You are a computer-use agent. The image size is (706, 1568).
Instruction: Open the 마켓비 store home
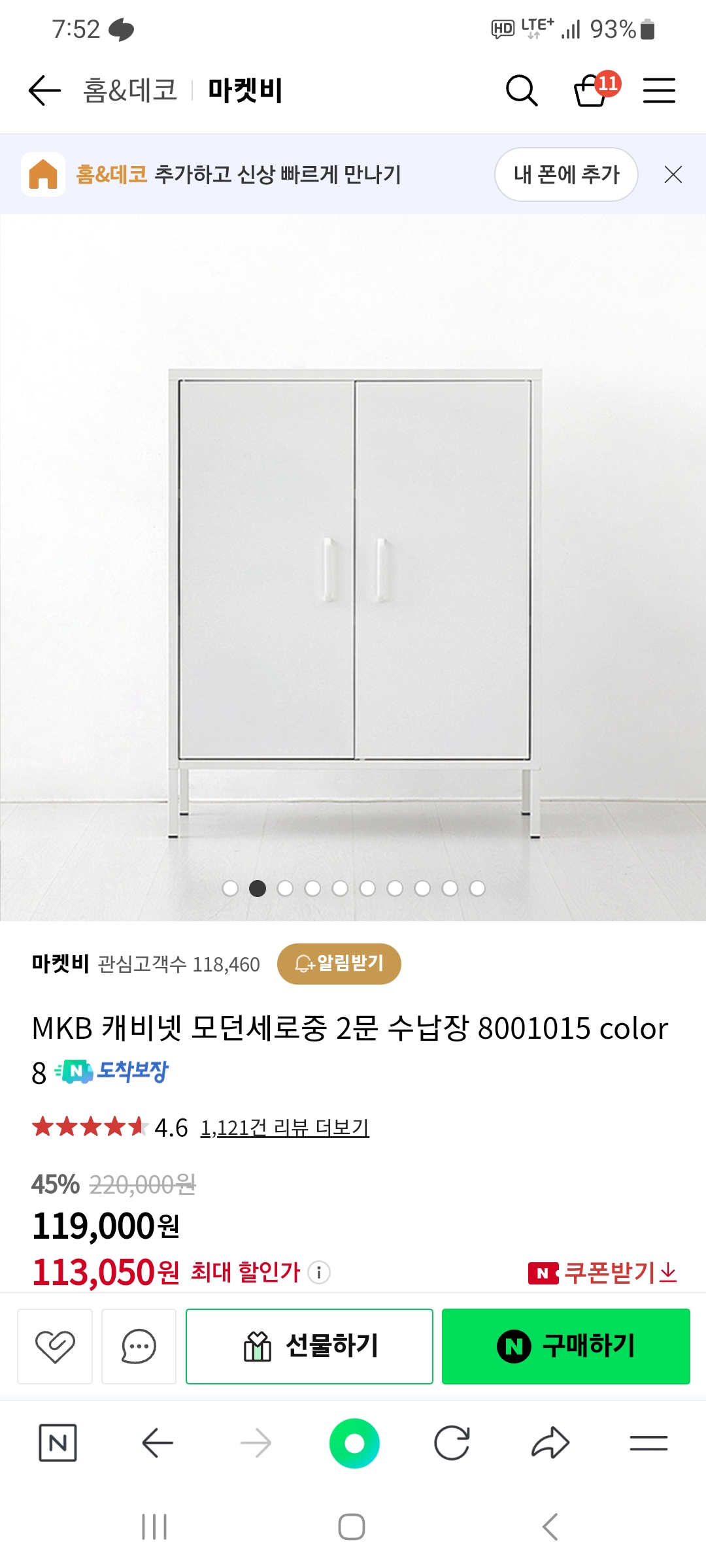tap(245, 90)
